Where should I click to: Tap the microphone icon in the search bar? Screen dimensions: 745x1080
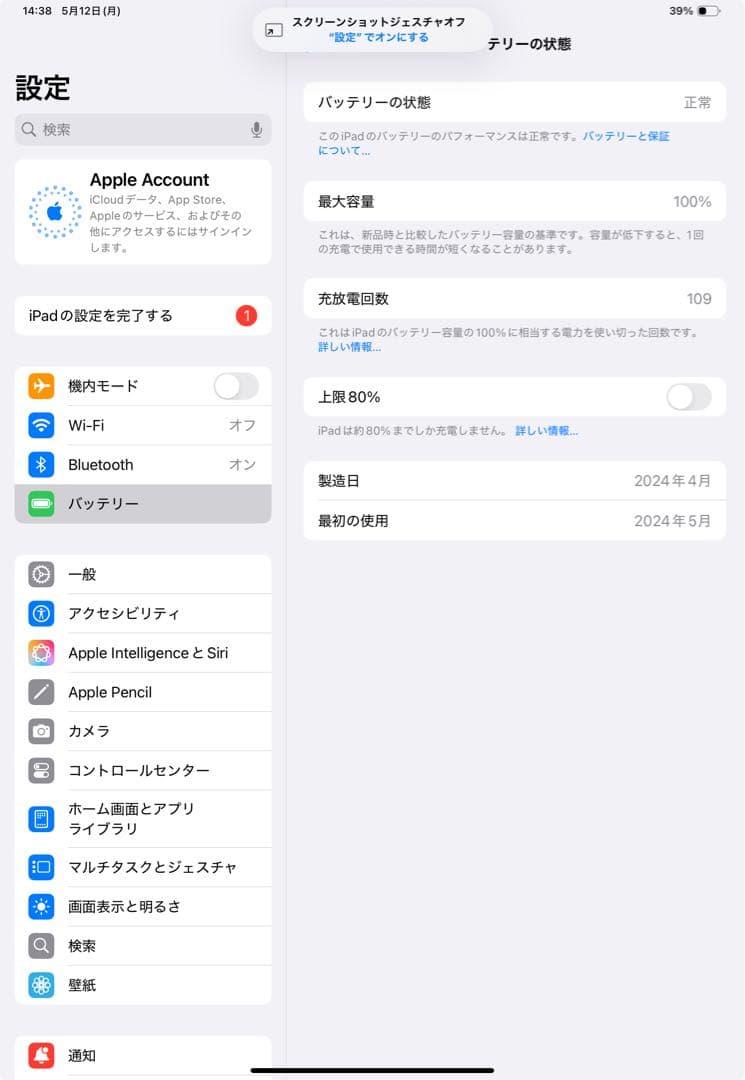256,129
